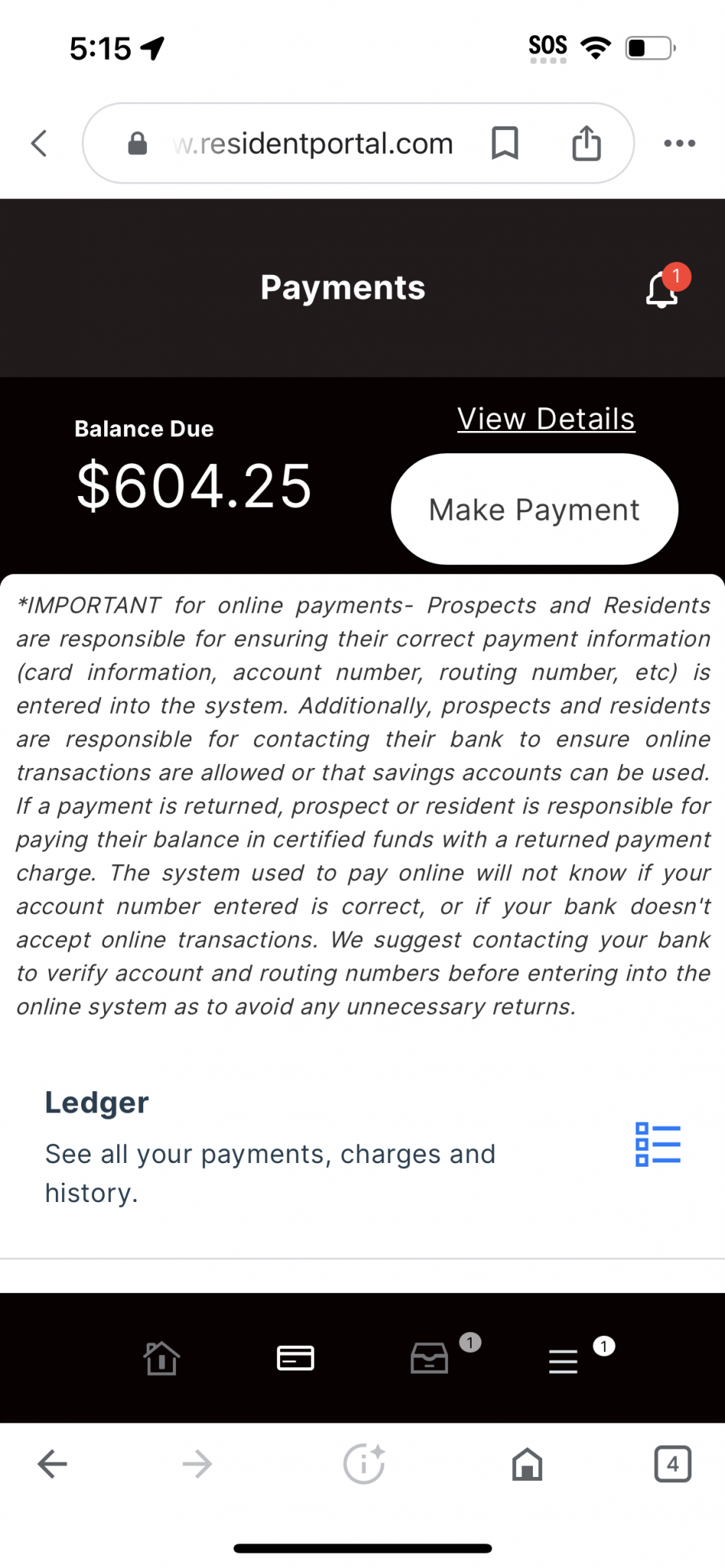725x1568 pixels.
Task: Open the inbox tab with badge
Action: [431, 1358]
